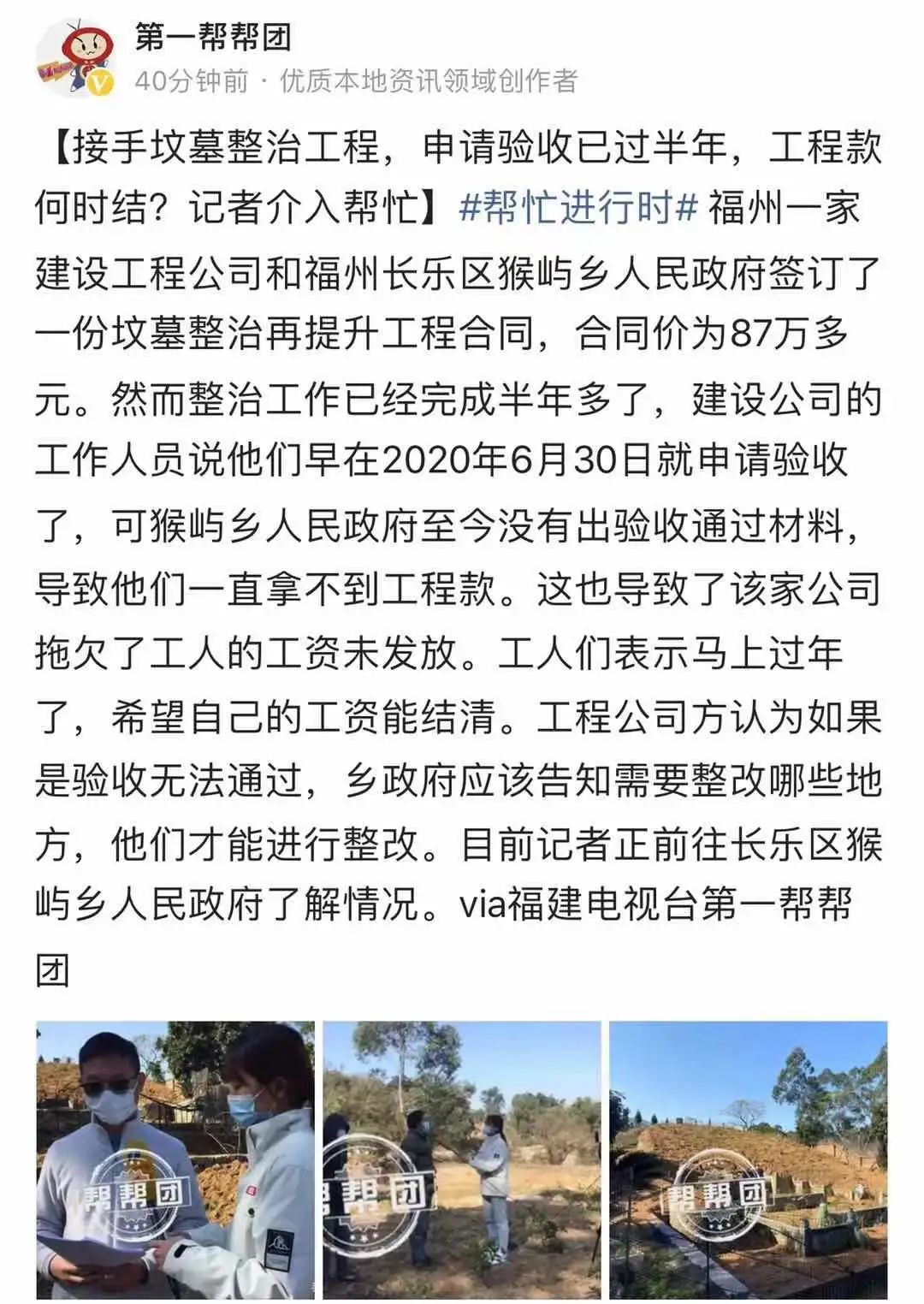
Task: Open the 第一帮帮团 profile avatar
Action: pyautogui.click(x=75, y=58)
